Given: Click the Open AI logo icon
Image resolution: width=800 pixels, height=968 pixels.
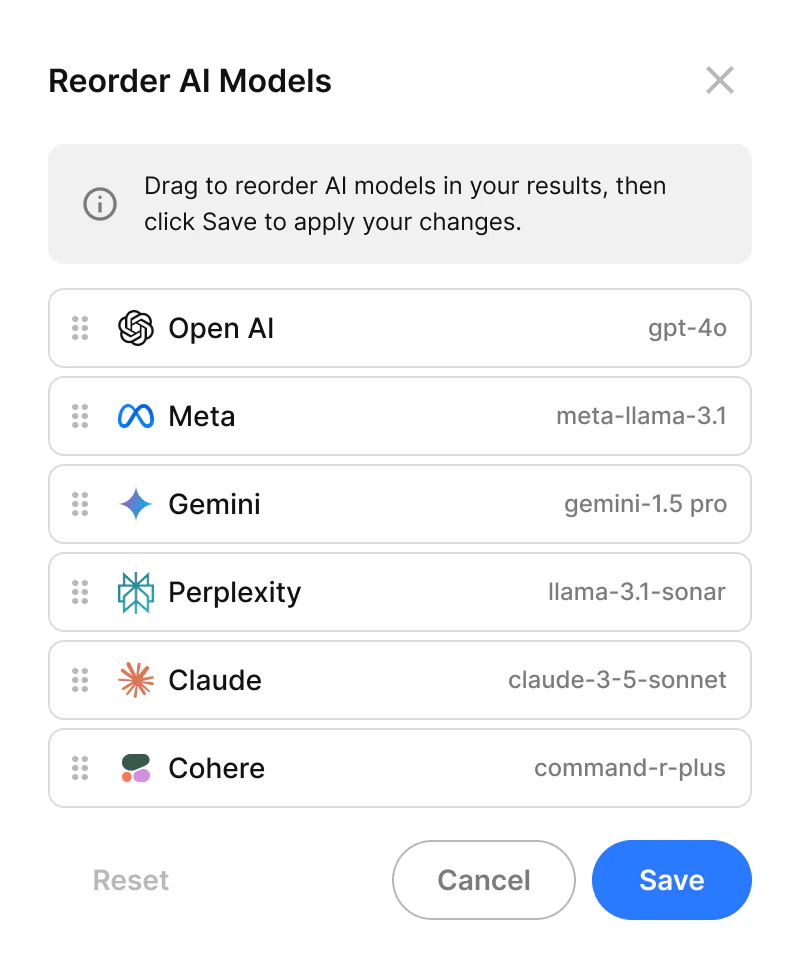Looking at the screenshot, I should point(136,328).
